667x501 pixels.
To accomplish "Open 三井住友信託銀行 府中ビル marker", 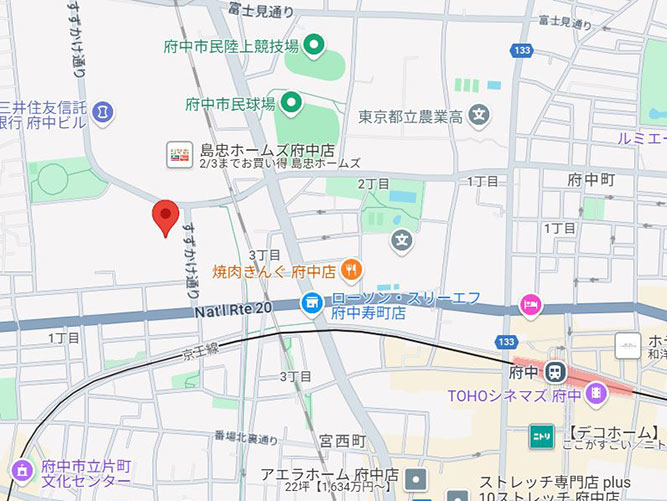I will coord(102,113).
